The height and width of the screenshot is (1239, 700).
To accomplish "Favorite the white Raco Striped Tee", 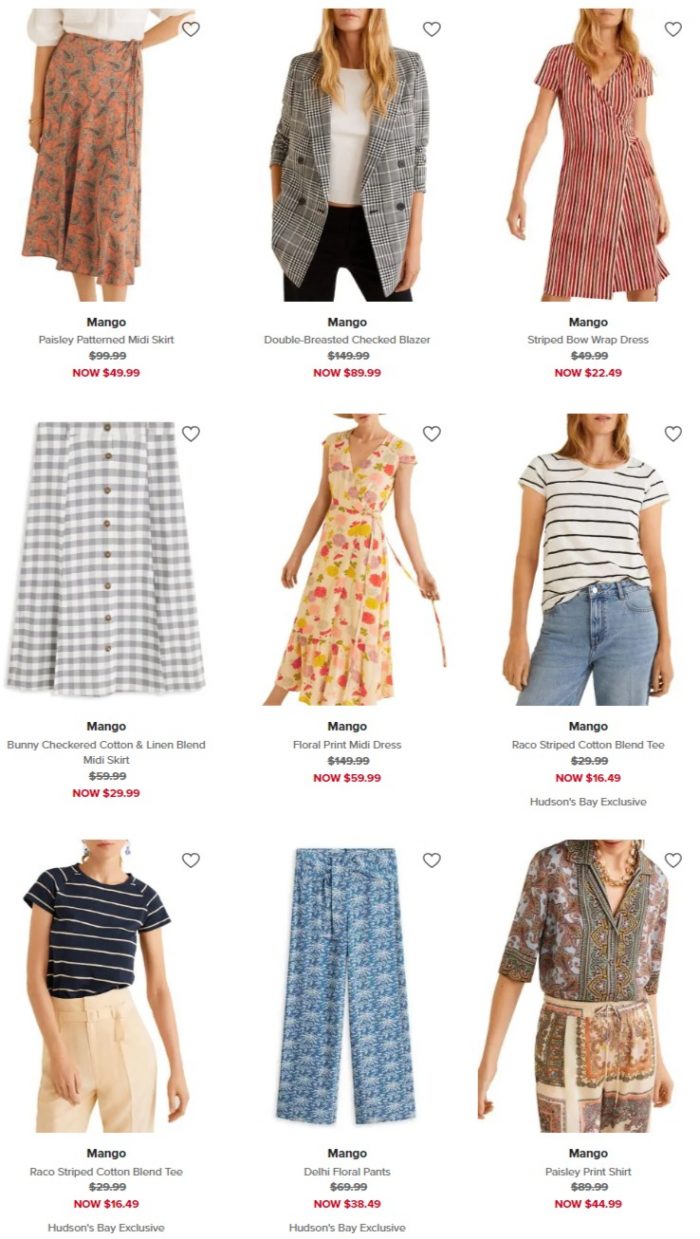I will 673,433.
